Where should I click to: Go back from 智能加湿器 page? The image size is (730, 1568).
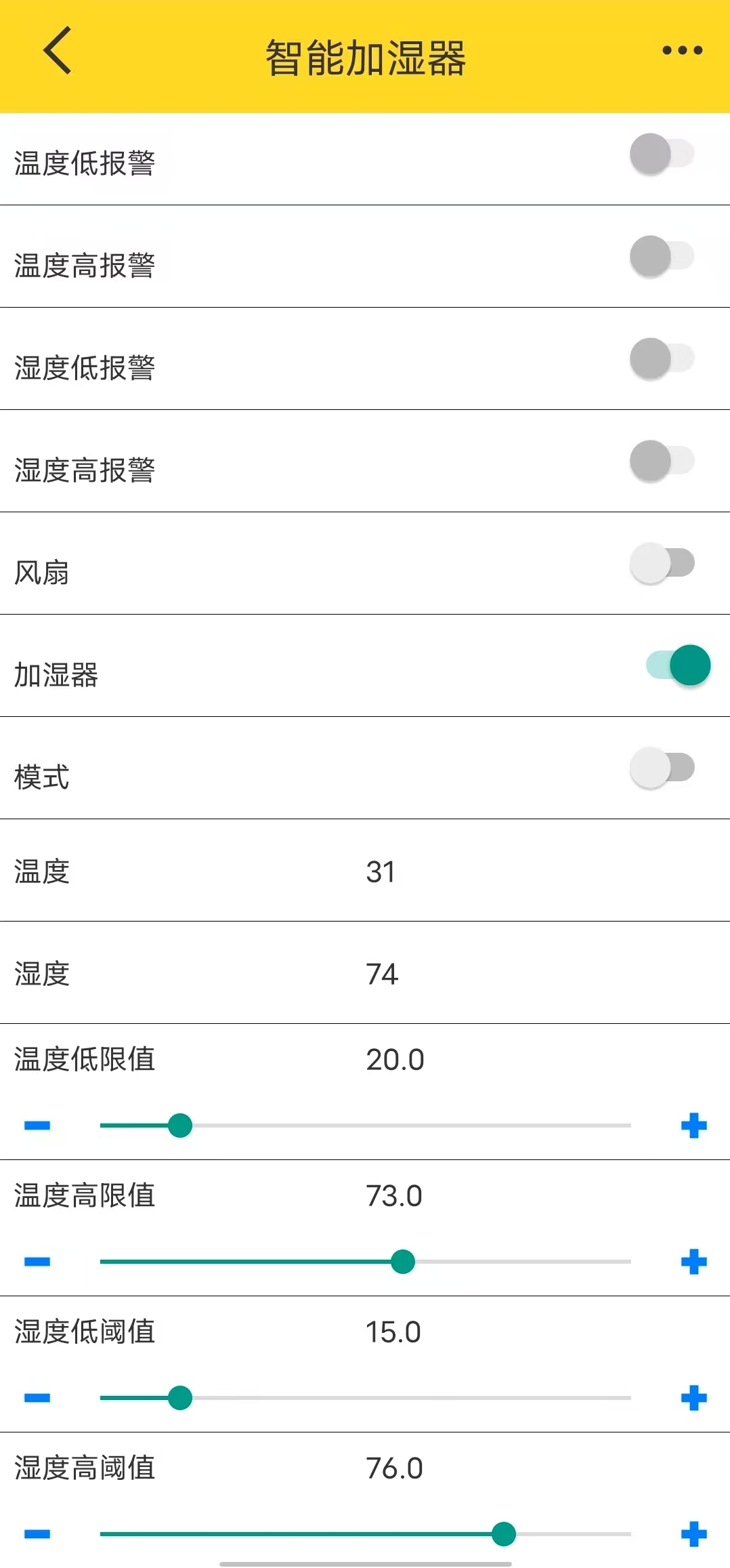(x=58, y=51)
